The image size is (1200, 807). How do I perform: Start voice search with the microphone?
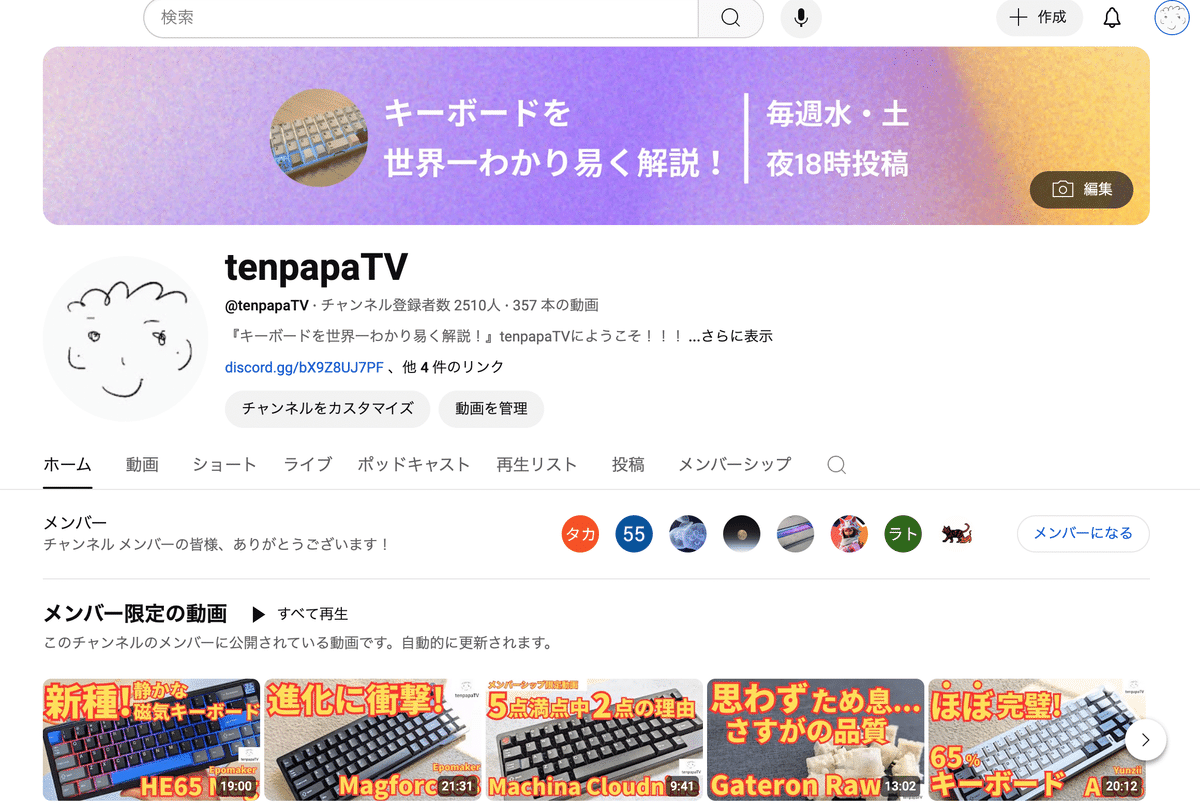click(801, 18)
